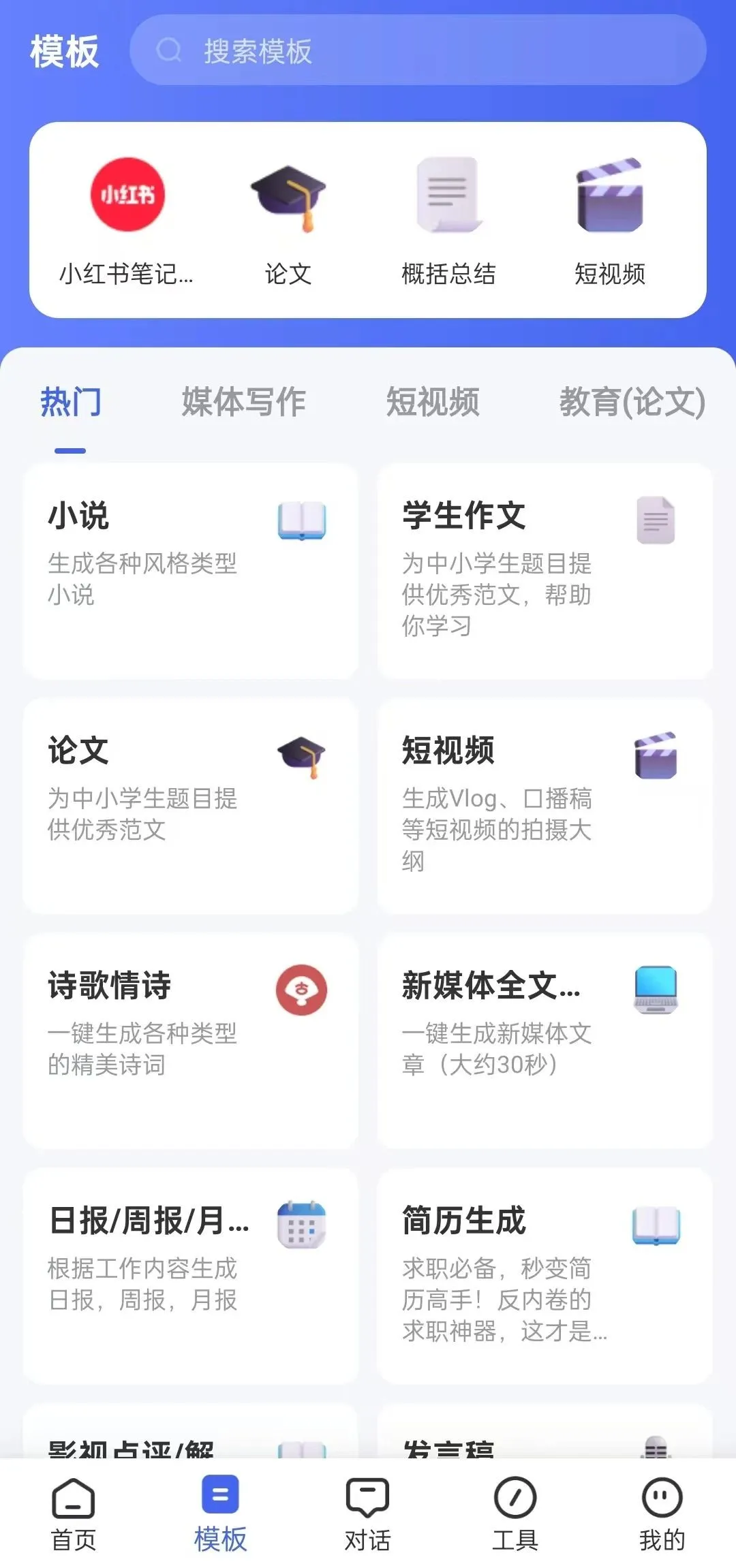
Task: Switch to the 媒体写作 tab
Action: 244,402
